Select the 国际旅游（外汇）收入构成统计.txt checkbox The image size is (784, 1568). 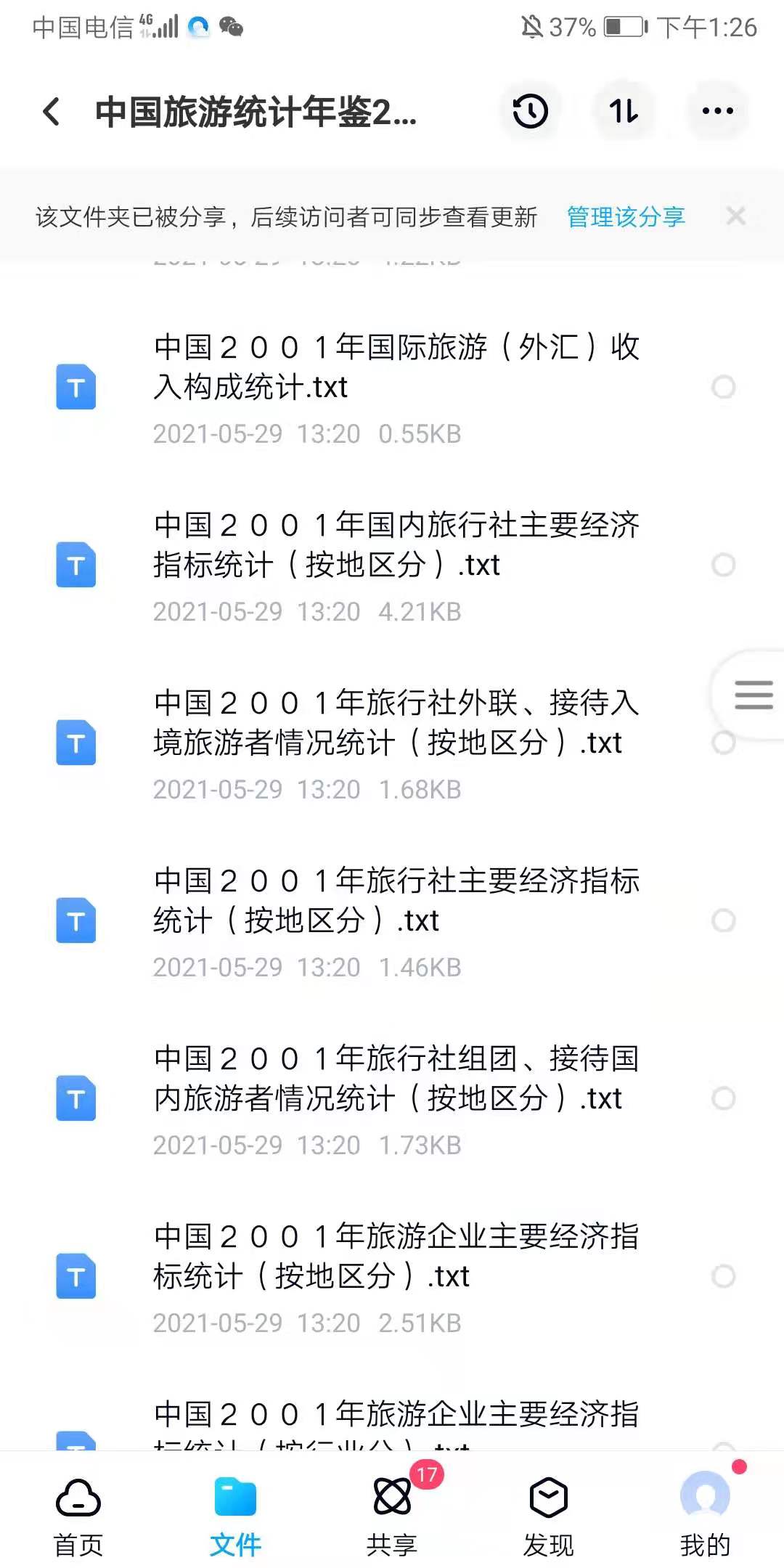[723, 387]
